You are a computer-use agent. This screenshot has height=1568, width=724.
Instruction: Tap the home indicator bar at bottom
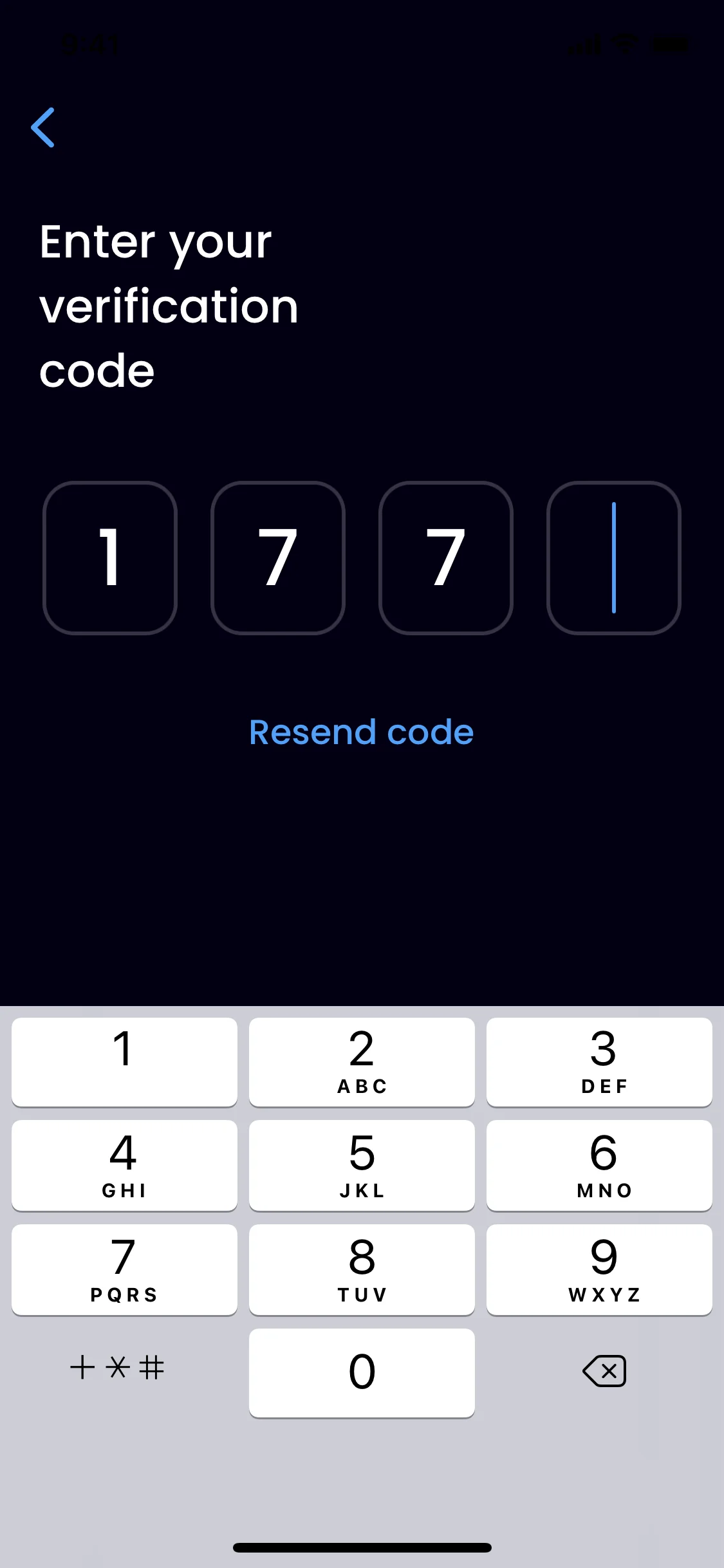click(362, 1547)
